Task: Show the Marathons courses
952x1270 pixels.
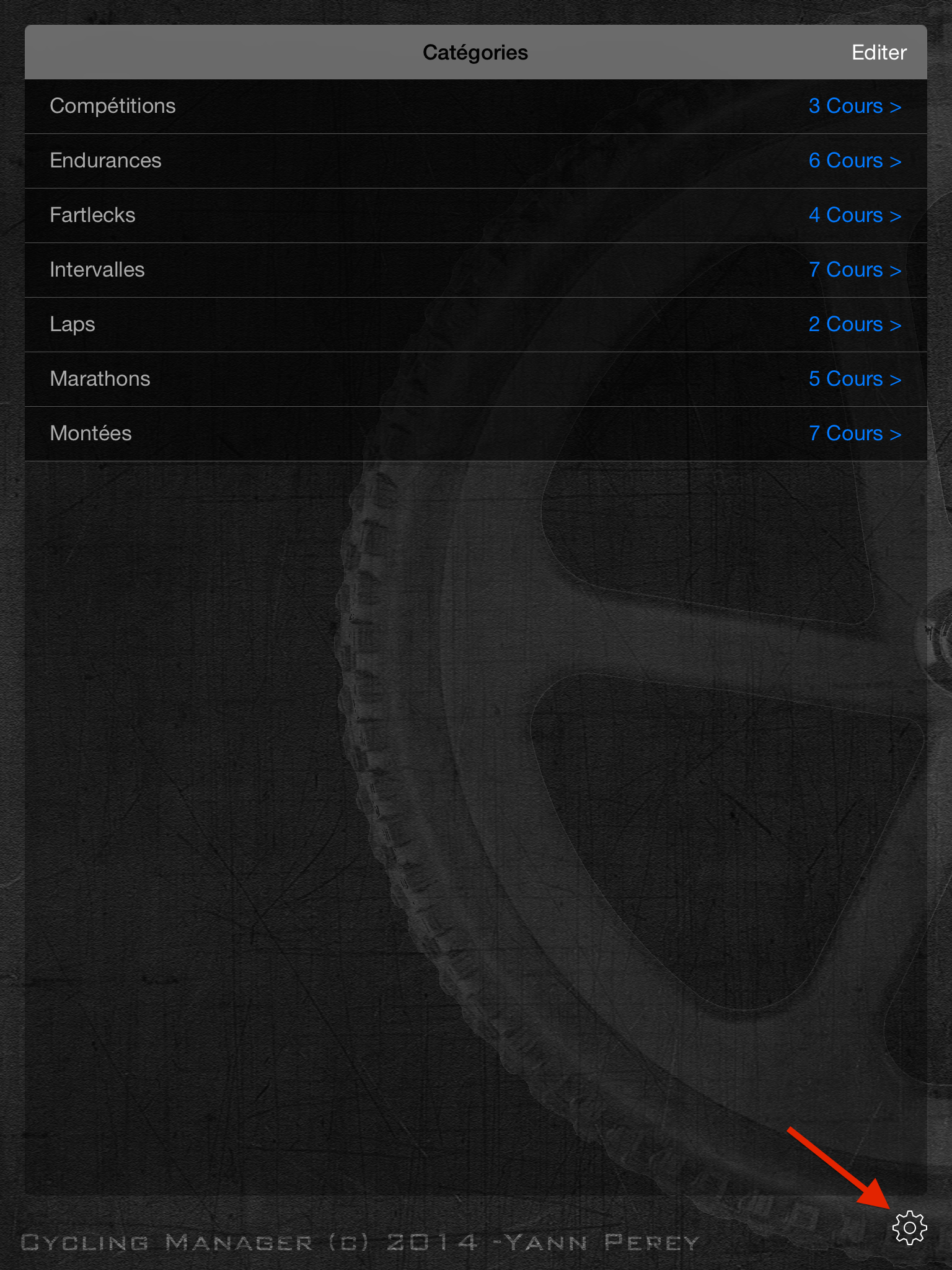Action: click(854, 379)
